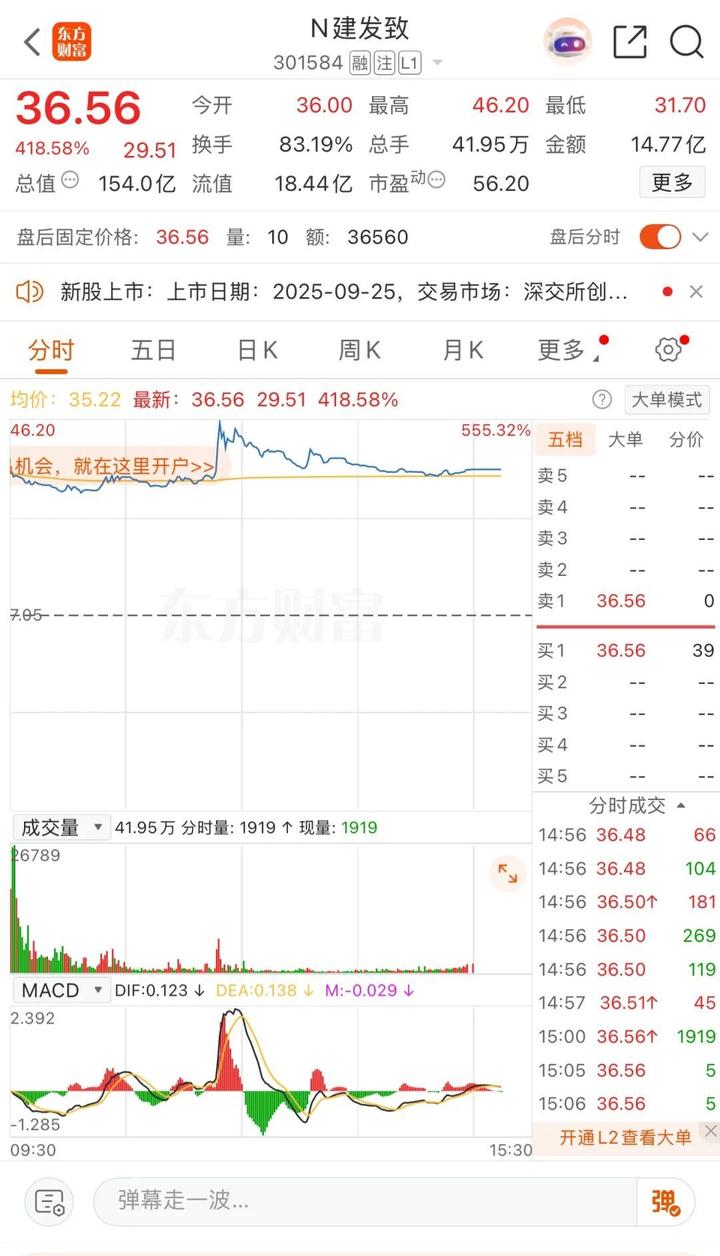Close the 开通L2查看大单 banner
The image size is (720, 1256).
pyautogui.click(x=710, y=1131)
